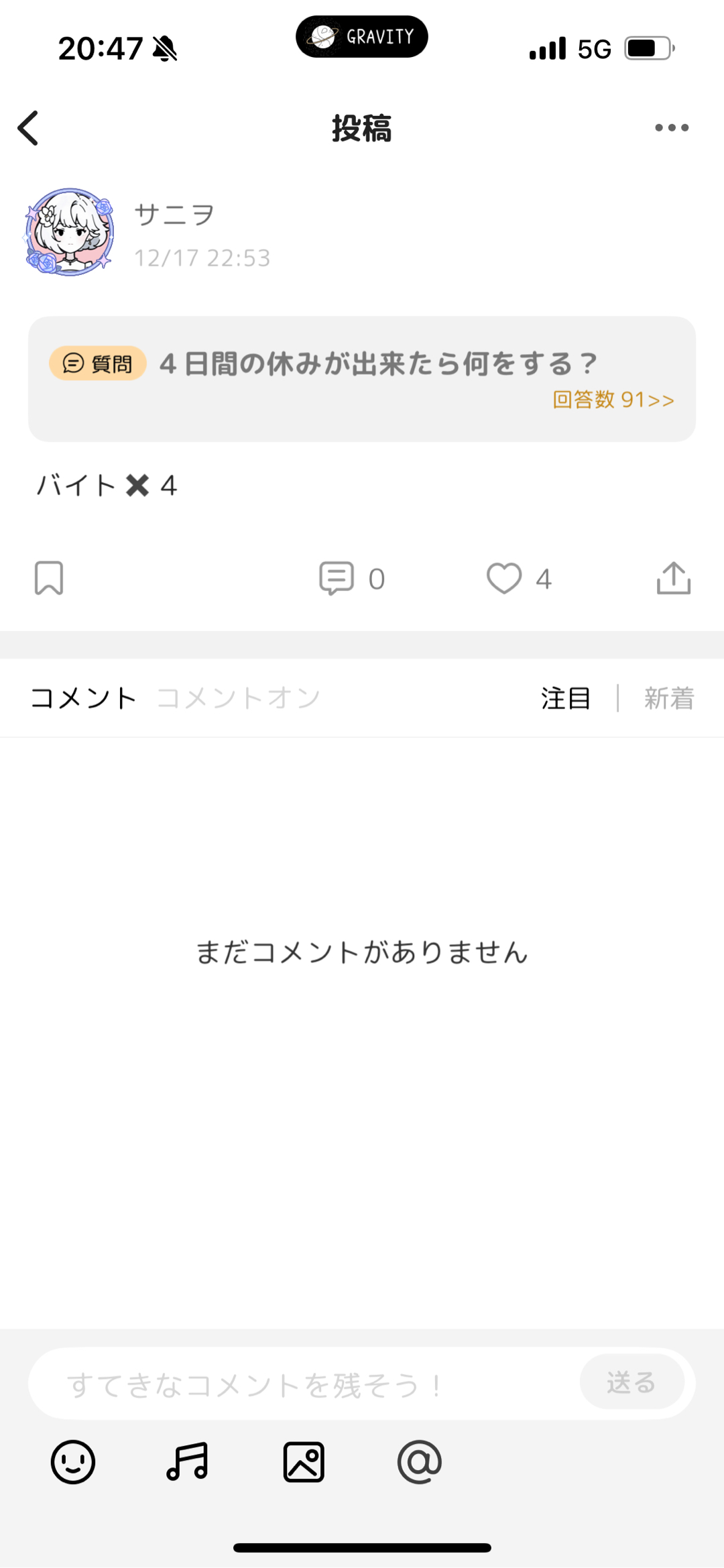Open the emoji picker in the comment bar
Screen dimensions: 724x1568
(72, 1463)
